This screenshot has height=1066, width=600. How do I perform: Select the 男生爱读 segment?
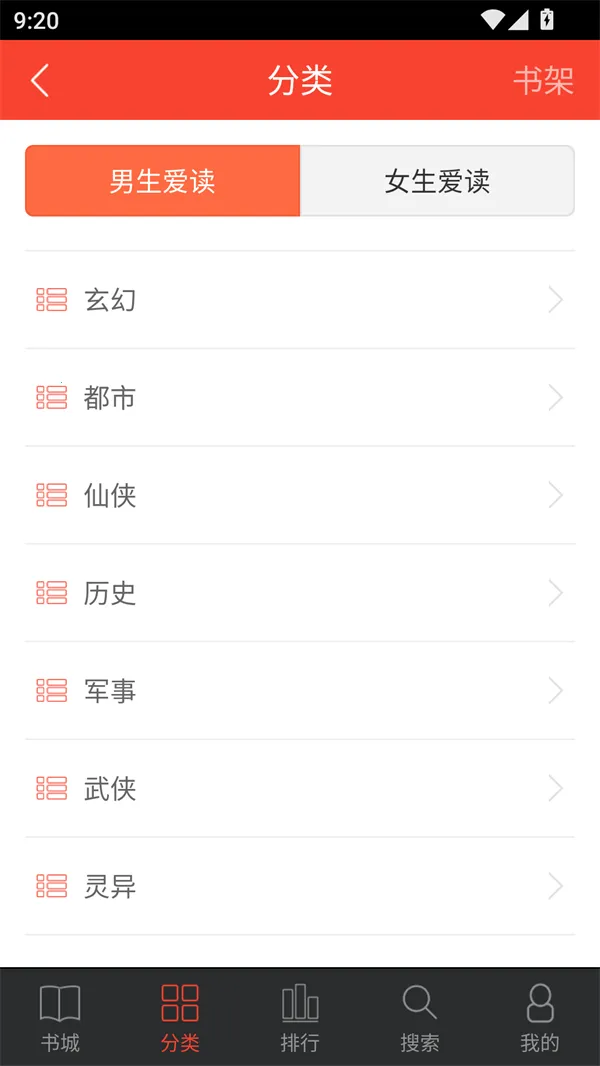click(163, 181)
